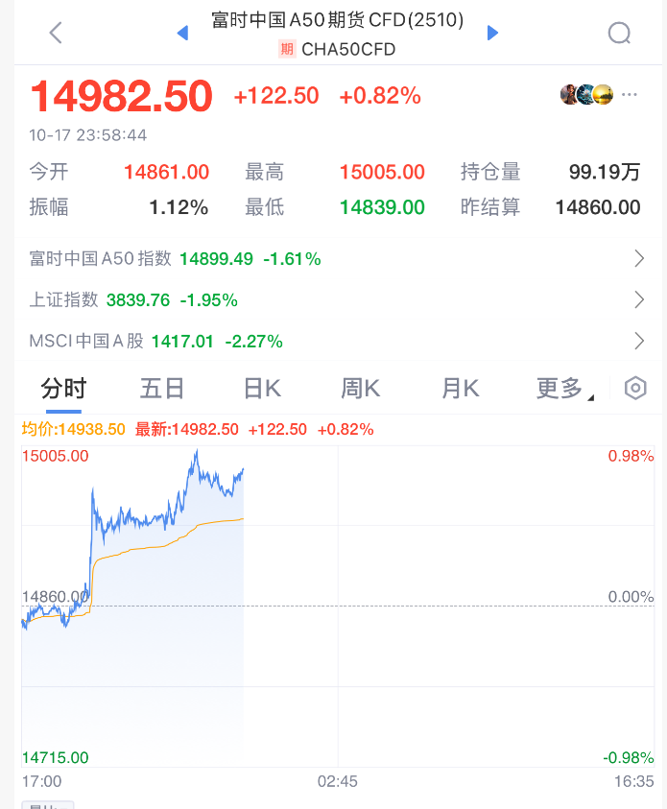667x809 pixels.
Task: Open the MSCI中国A股 row
Action: 334,341
